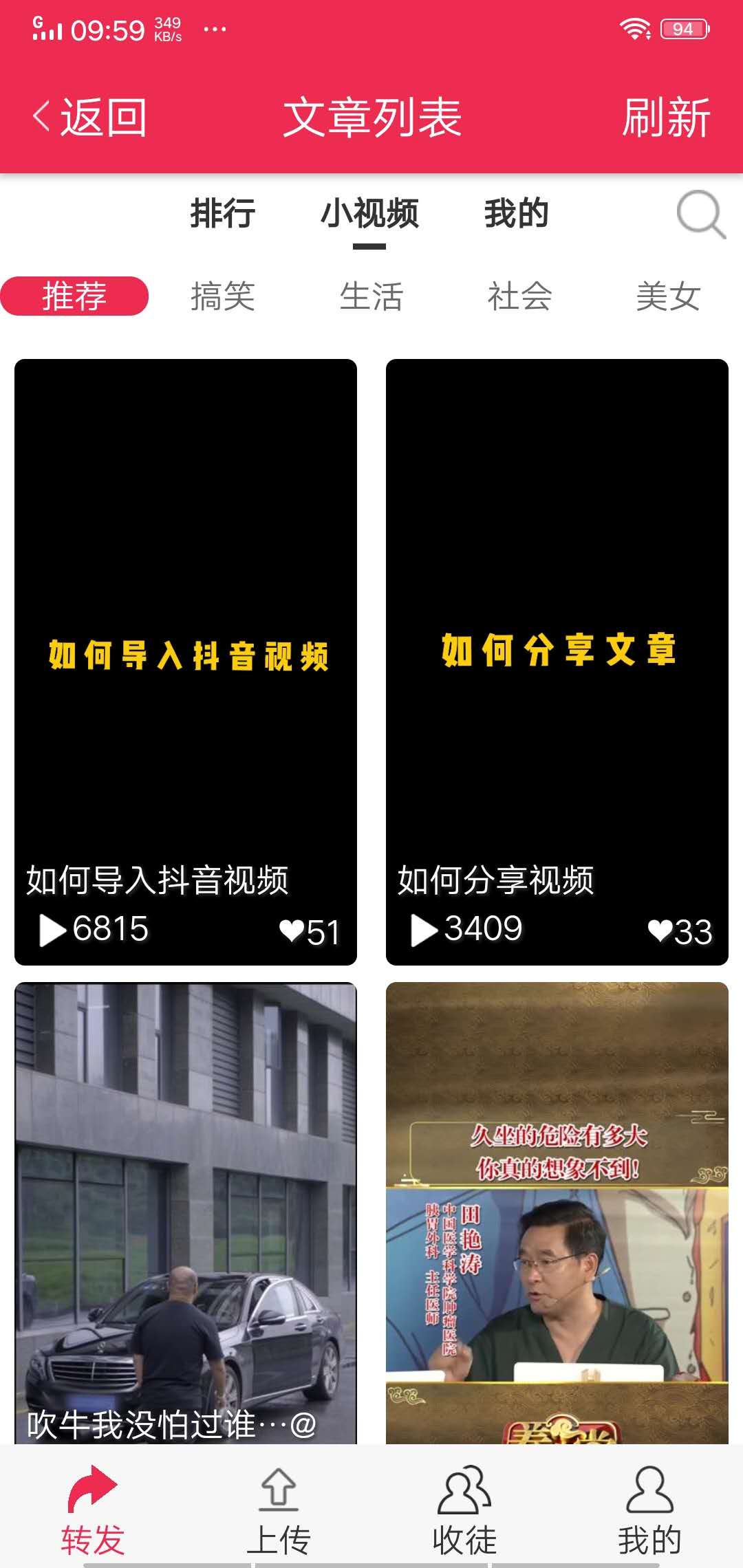Open the 我的 tab at top
Screen dimensions: 743x1568
tap(516, 214)
